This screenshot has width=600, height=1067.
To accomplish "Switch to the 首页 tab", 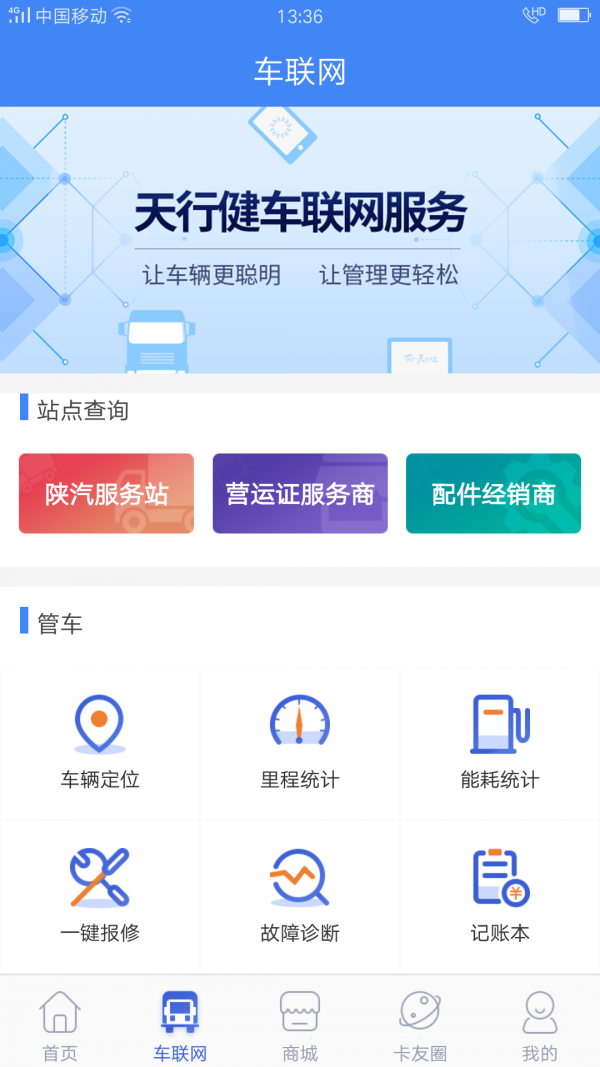I will coord(60,1025).
